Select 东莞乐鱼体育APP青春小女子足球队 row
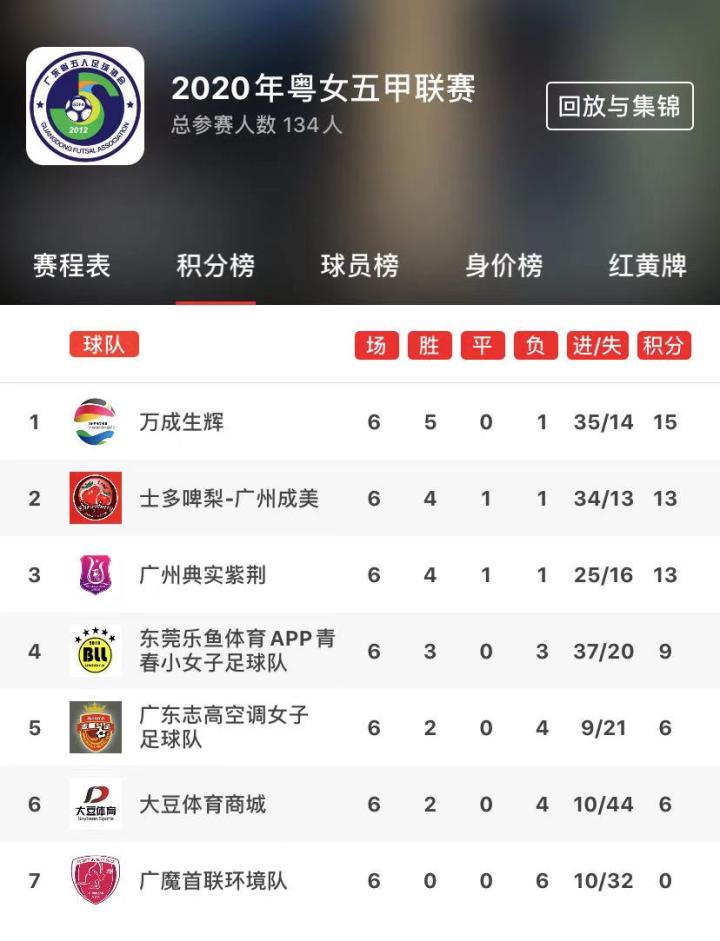The width and height of the screenshot is (720, 941). [x=237, y=651]
